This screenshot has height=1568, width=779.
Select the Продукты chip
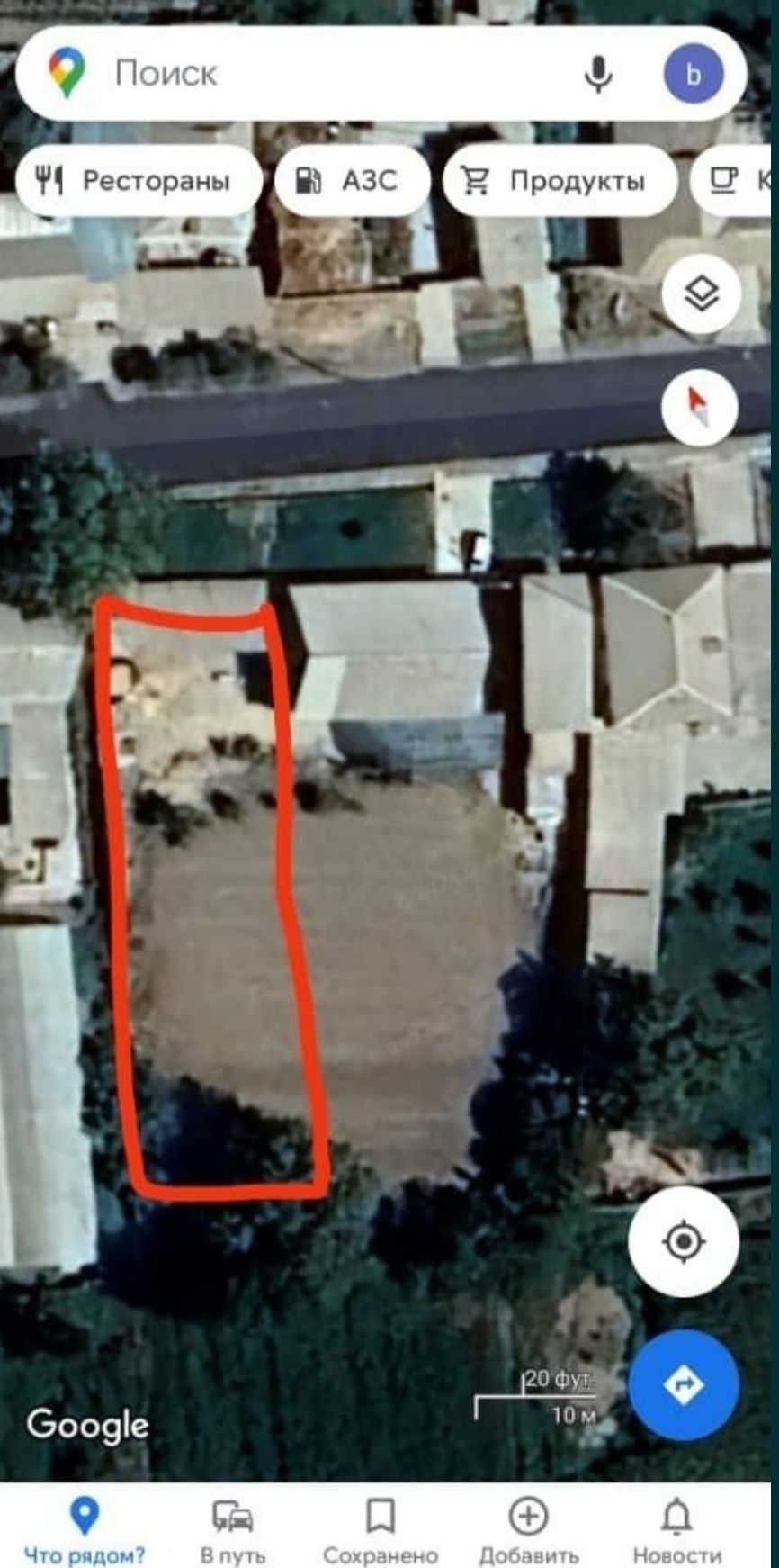558,181
